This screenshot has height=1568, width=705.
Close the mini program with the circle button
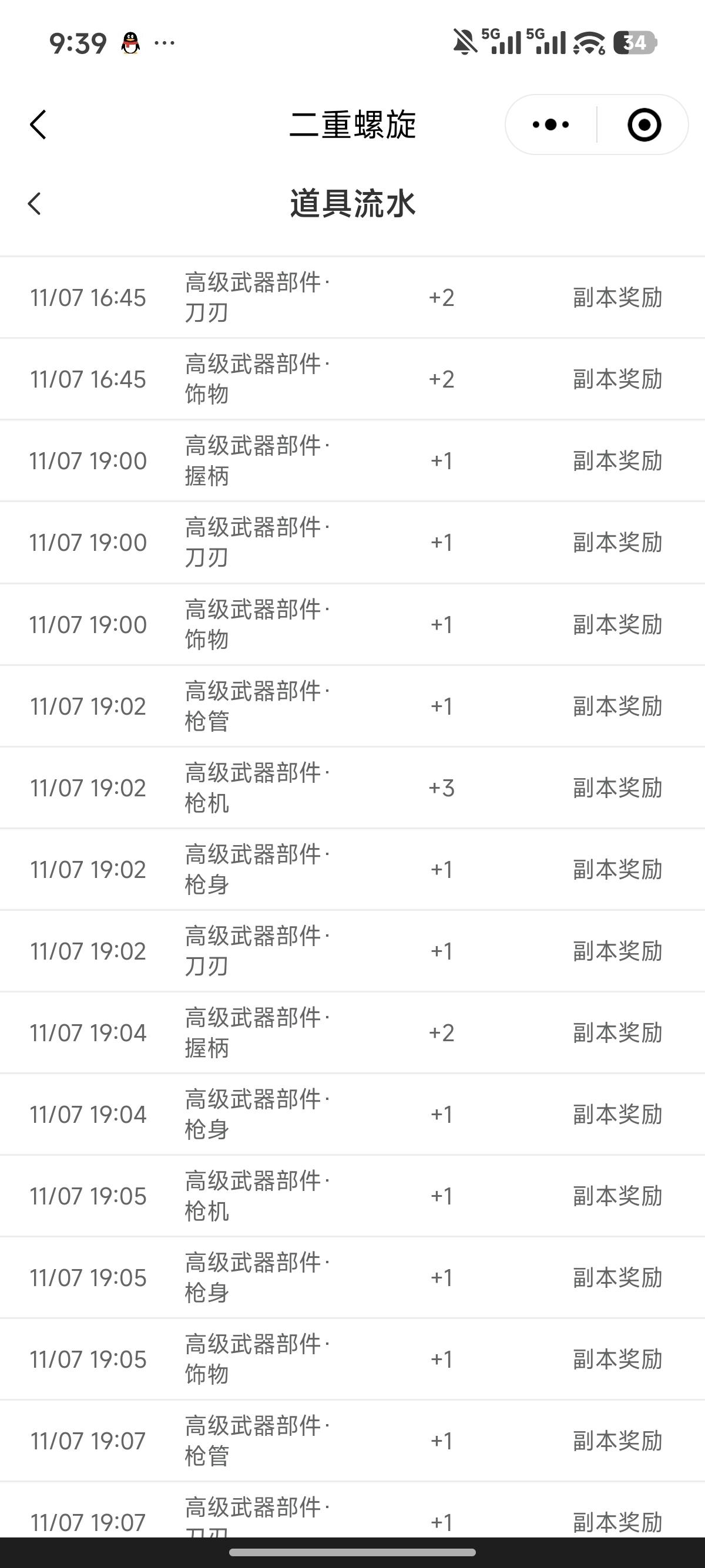pyautogui.click(x=643, y=125)
